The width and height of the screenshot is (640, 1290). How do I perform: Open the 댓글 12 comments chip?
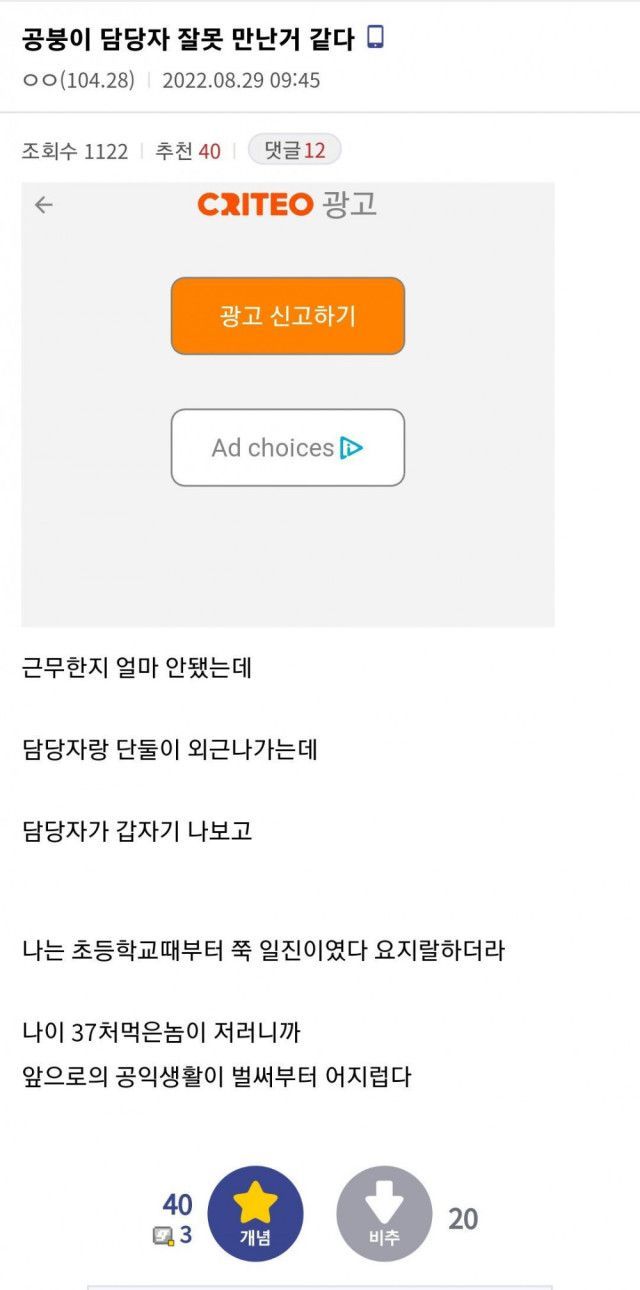[294, 151]
